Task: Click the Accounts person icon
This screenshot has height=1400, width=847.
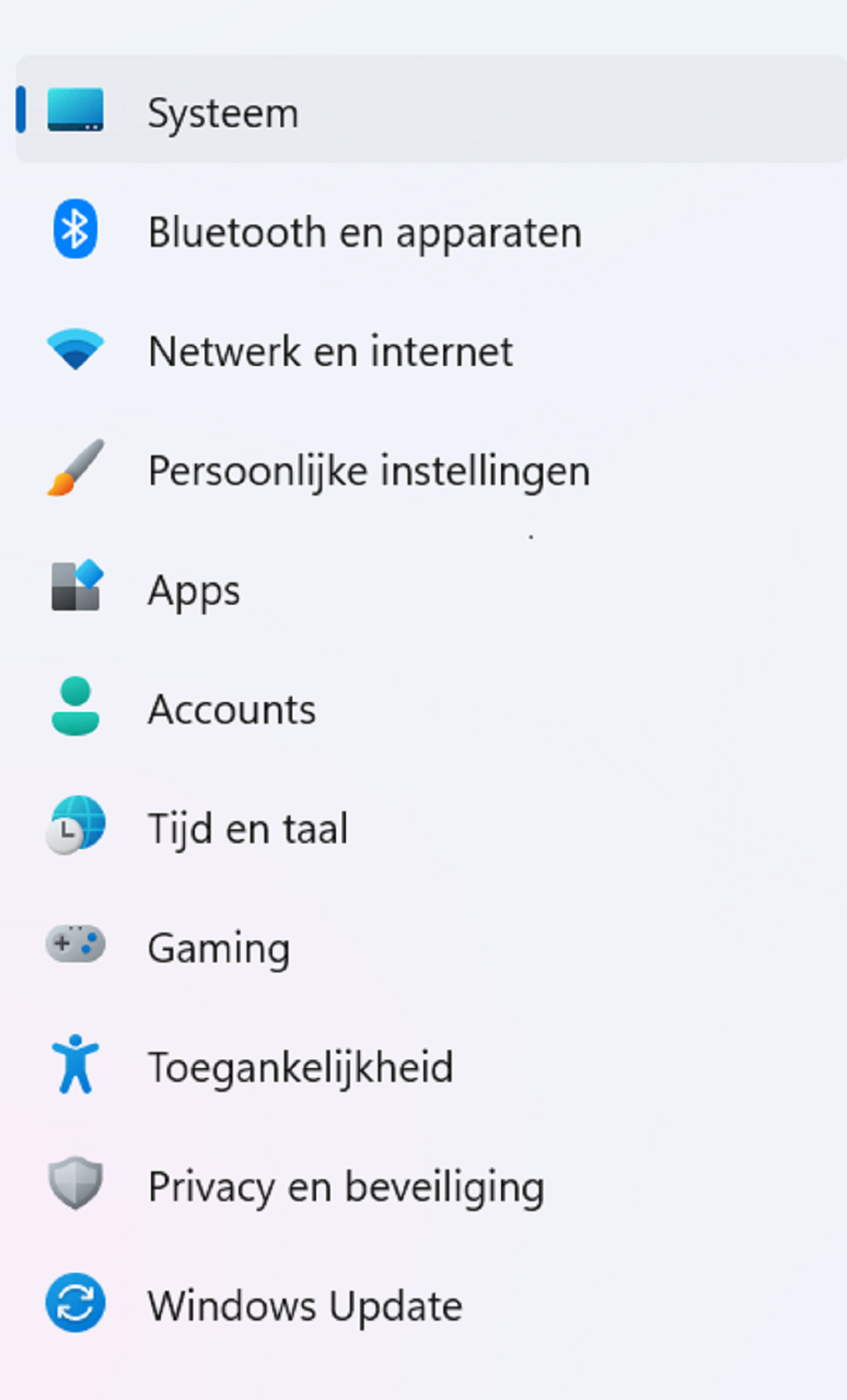Action: [74, 708]
